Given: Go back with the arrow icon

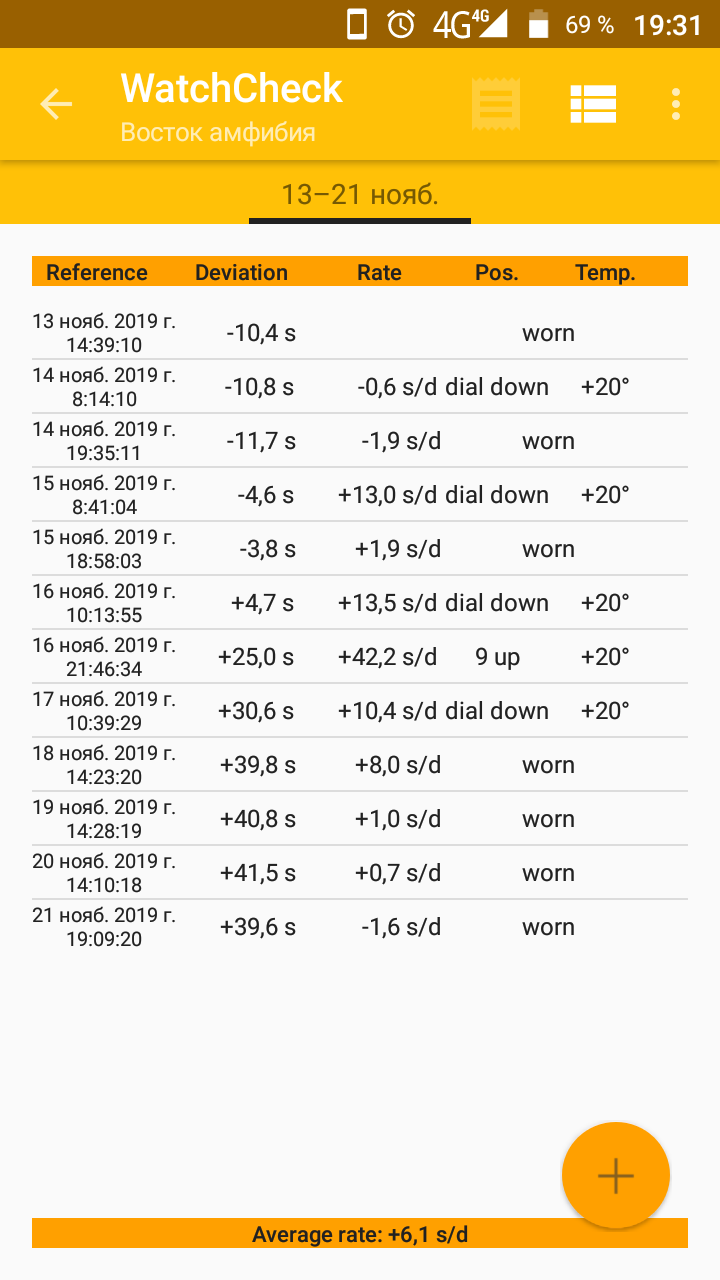Looking at the screenshot, I should [x=56, y=104].
